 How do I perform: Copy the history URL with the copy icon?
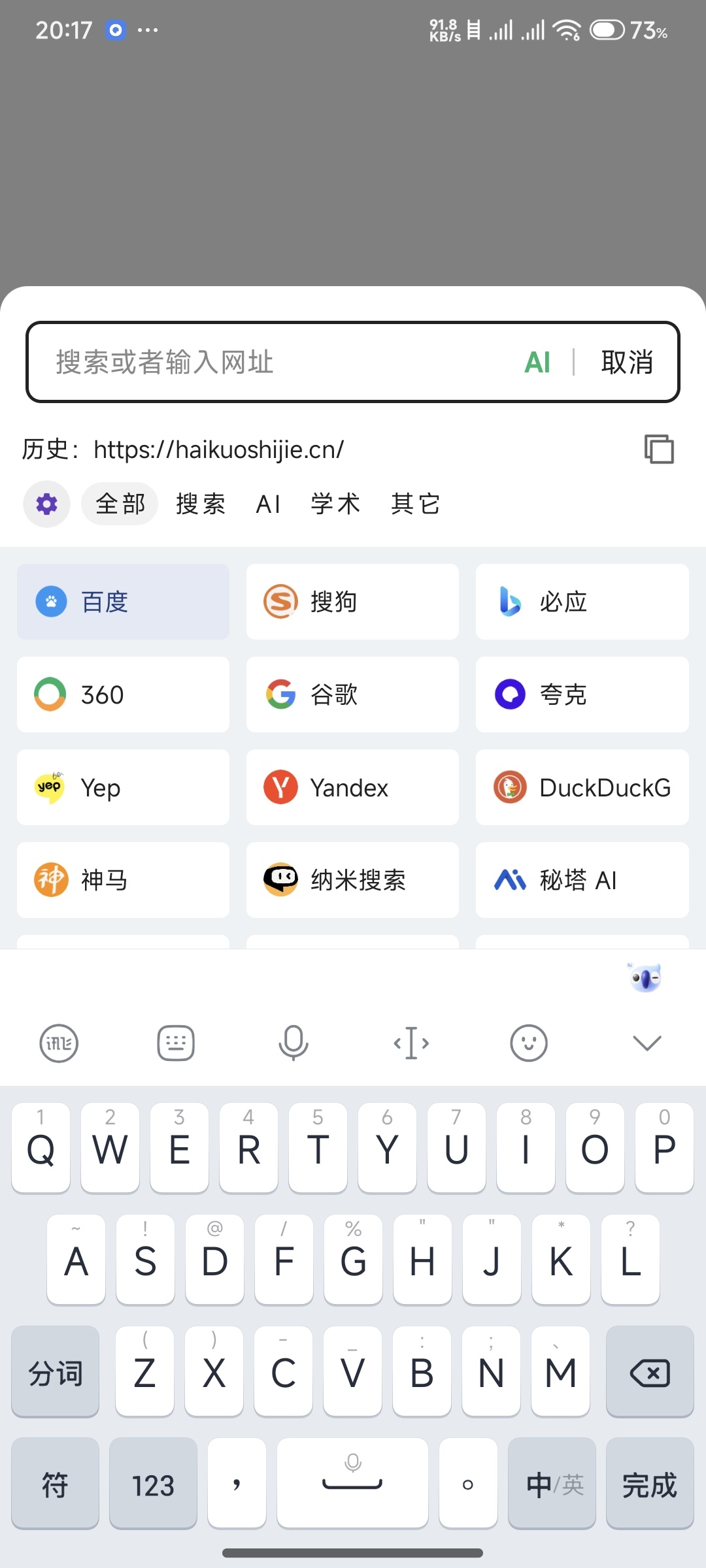tap(658, 449)
